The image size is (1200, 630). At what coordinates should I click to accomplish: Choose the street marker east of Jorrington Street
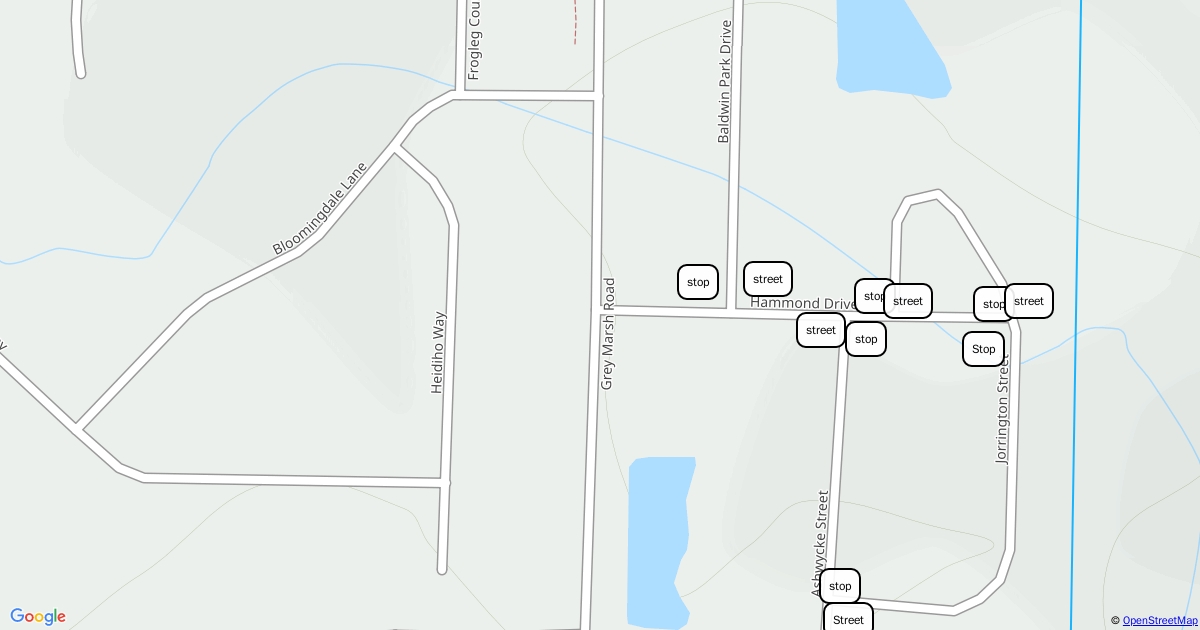click(1029, 301)
